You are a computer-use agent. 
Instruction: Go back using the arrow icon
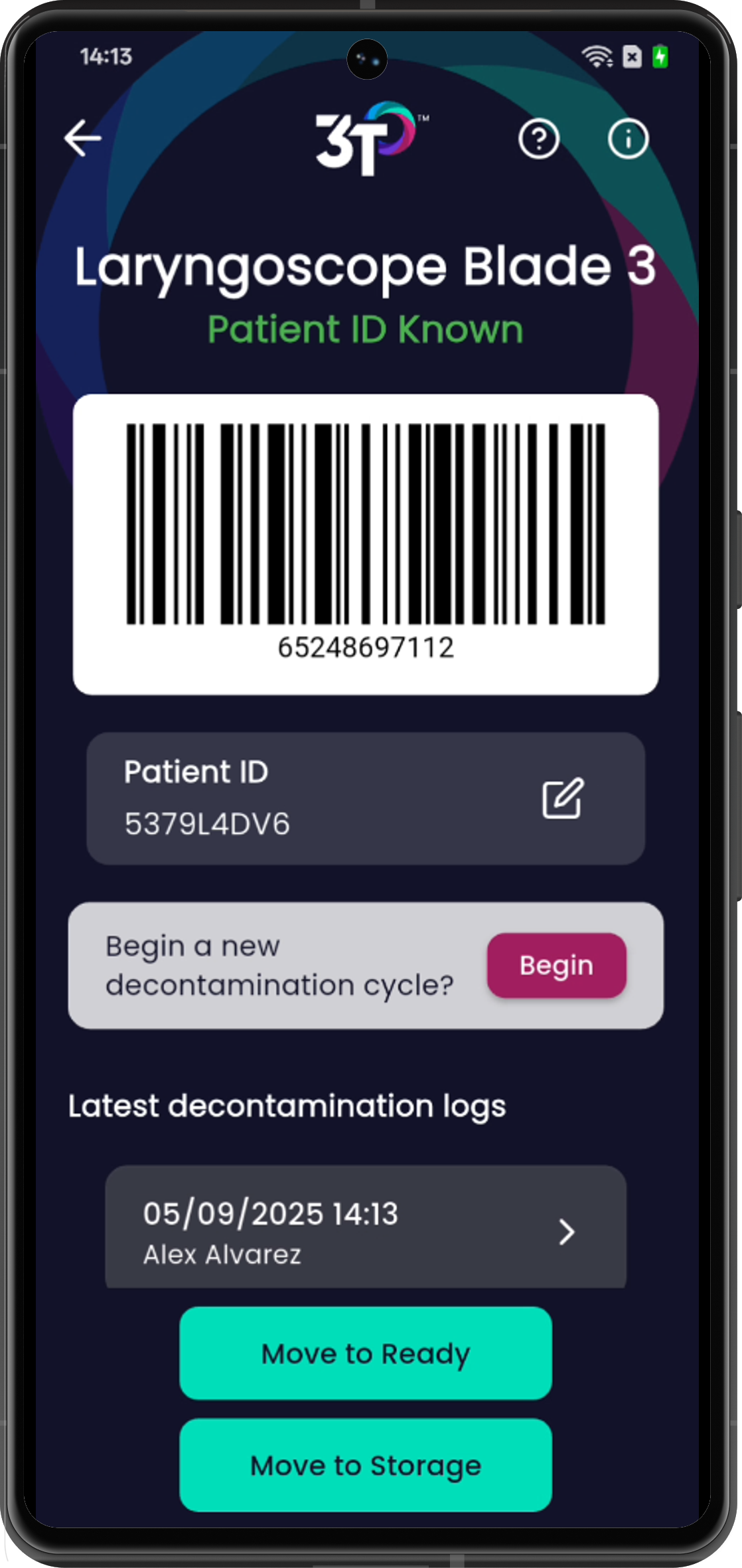point(83,138)
